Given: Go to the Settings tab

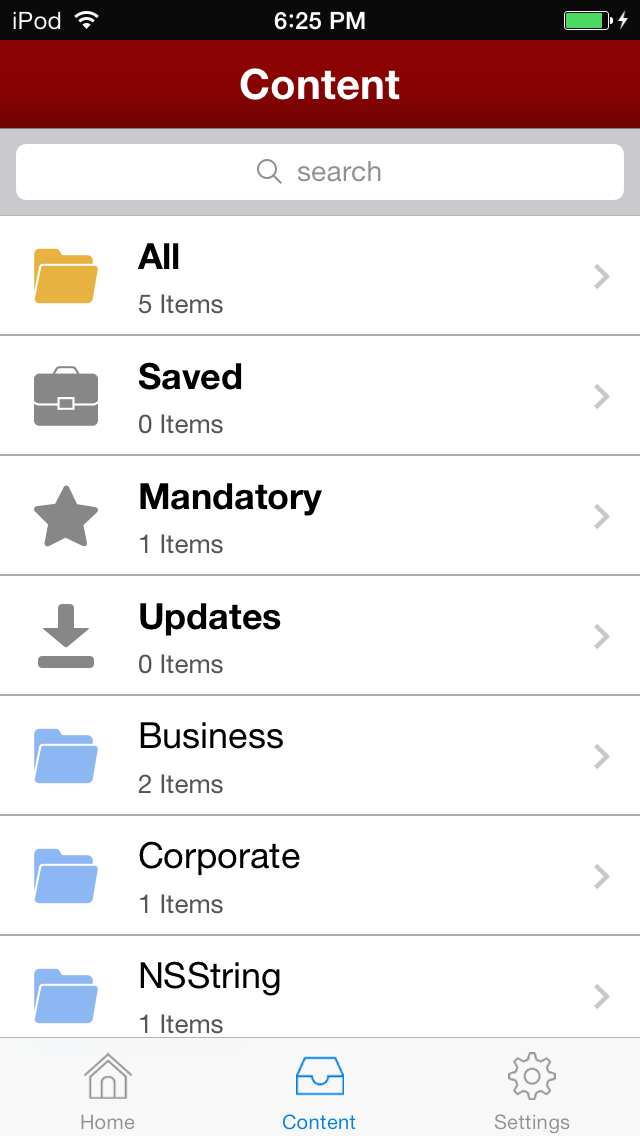Looking at the screenshot, I should (x=531, y=1090).
